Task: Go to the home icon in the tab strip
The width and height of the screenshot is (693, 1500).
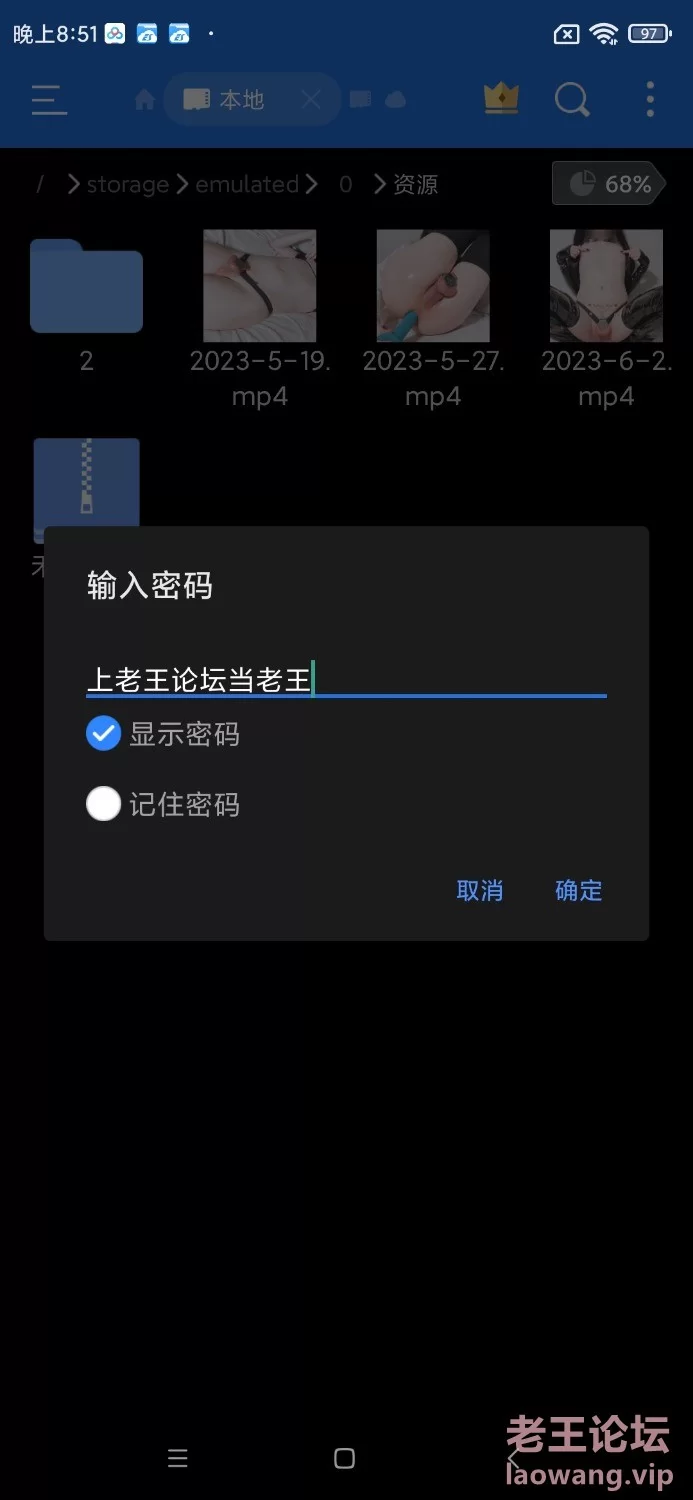Action: [x=145, y=100]
